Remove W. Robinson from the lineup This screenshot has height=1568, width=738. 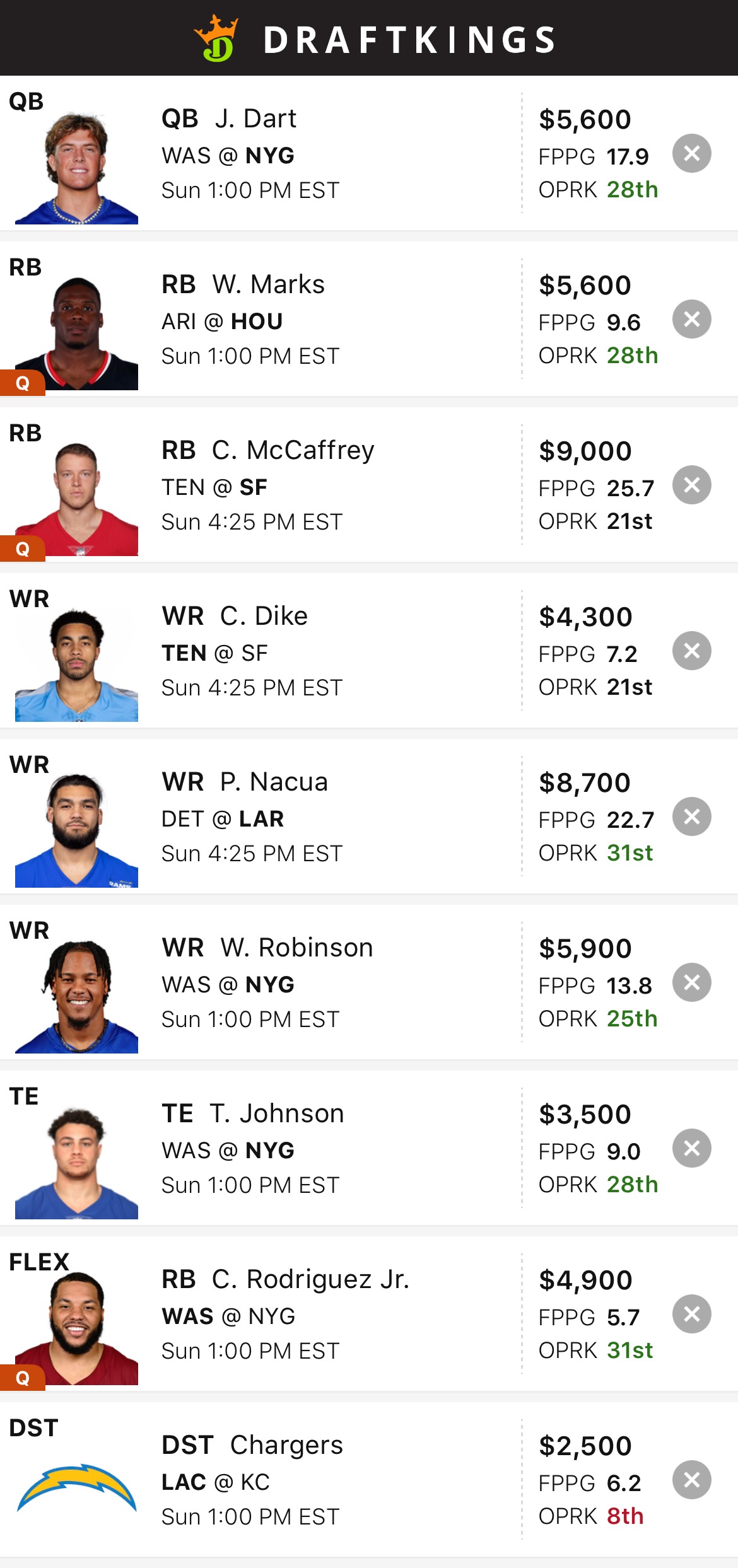691,982
